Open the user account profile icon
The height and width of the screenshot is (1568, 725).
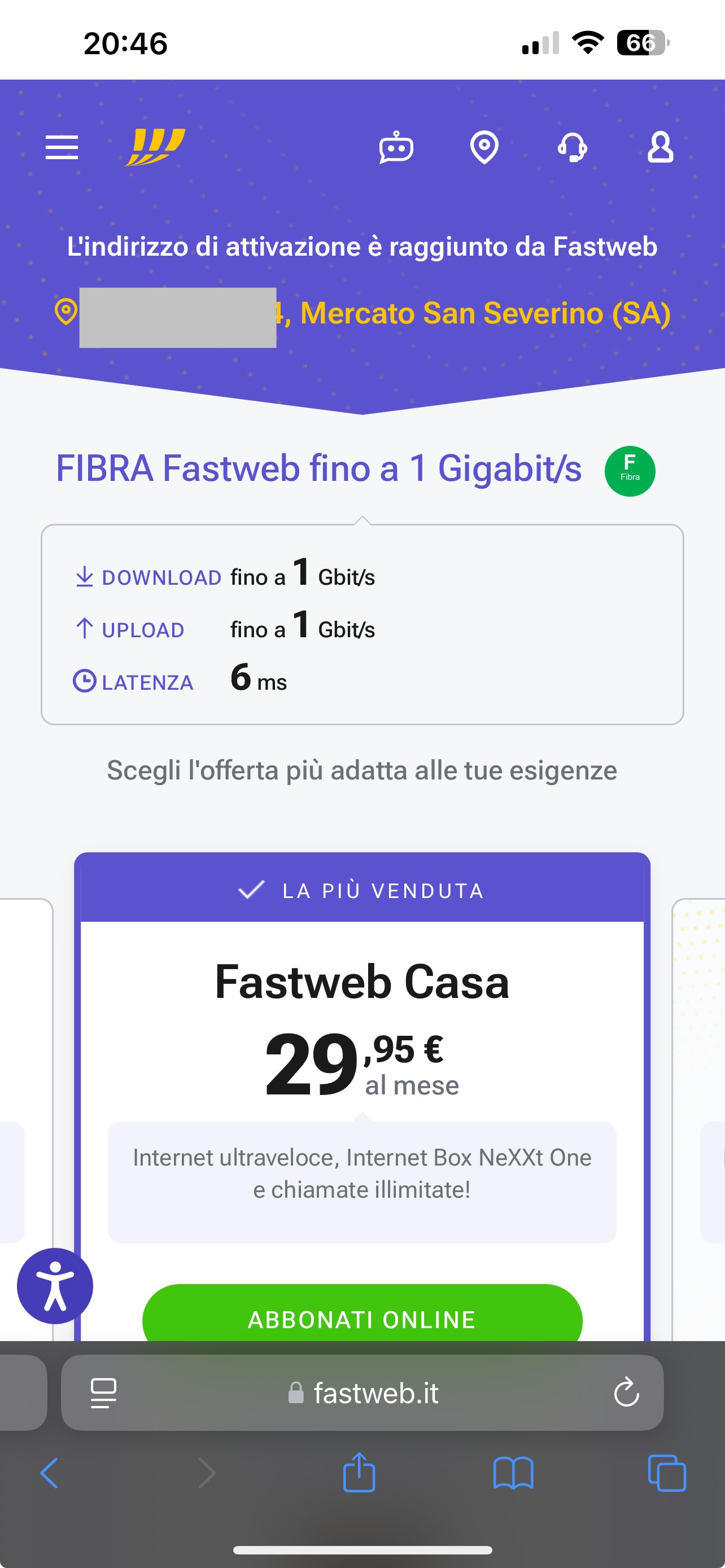click(661, 147)
